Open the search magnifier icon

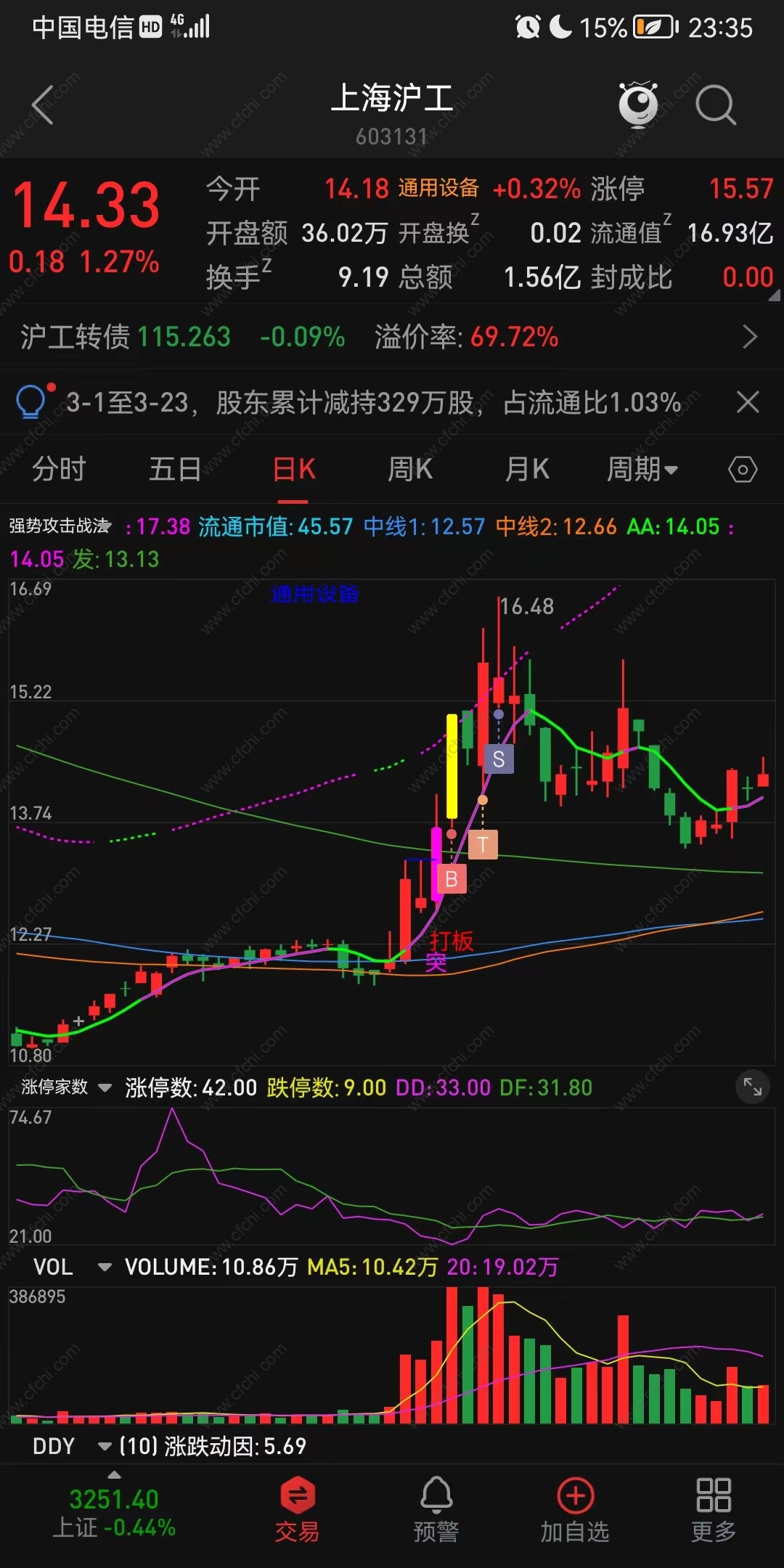(x=715, y=105)
